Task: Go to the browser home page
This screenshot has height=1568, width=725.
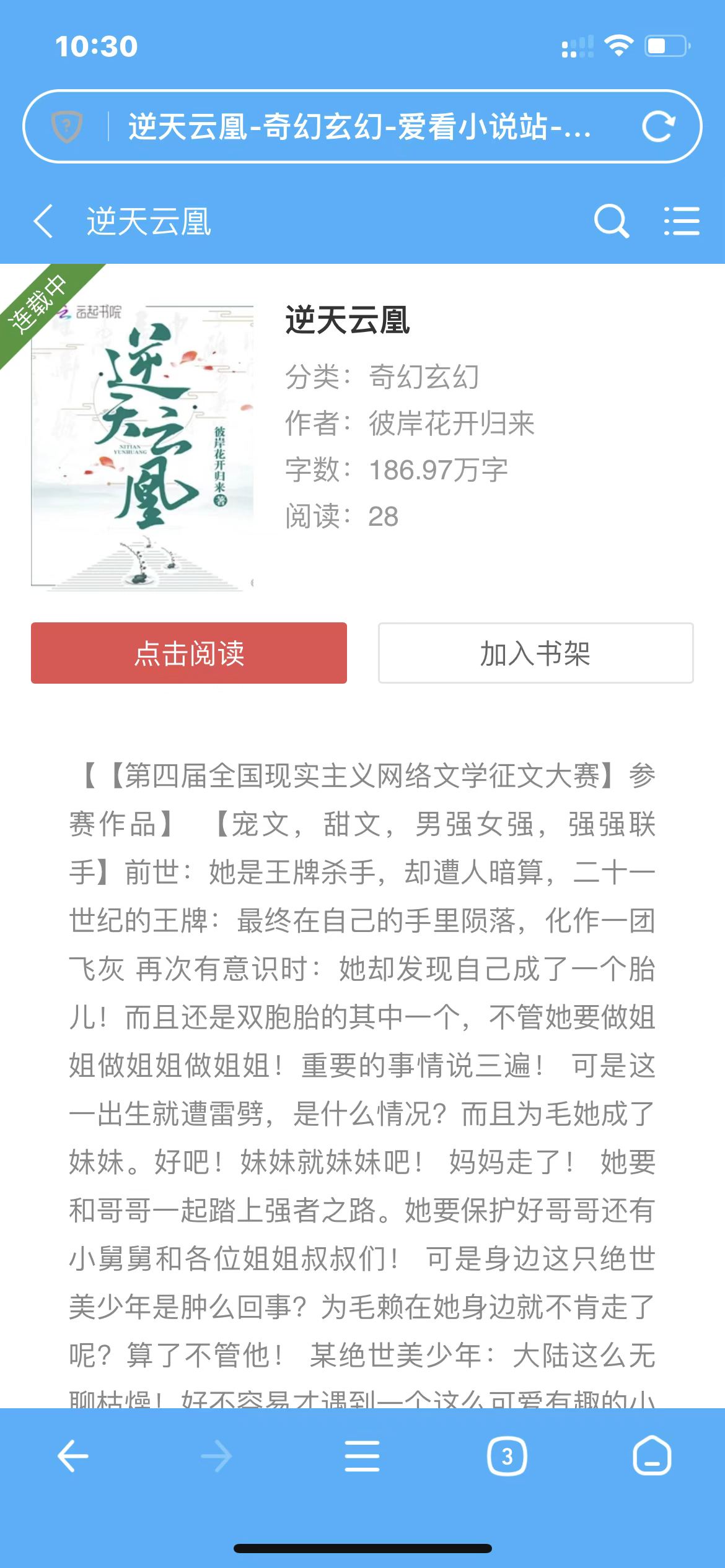Action: tap(652, 1456)
